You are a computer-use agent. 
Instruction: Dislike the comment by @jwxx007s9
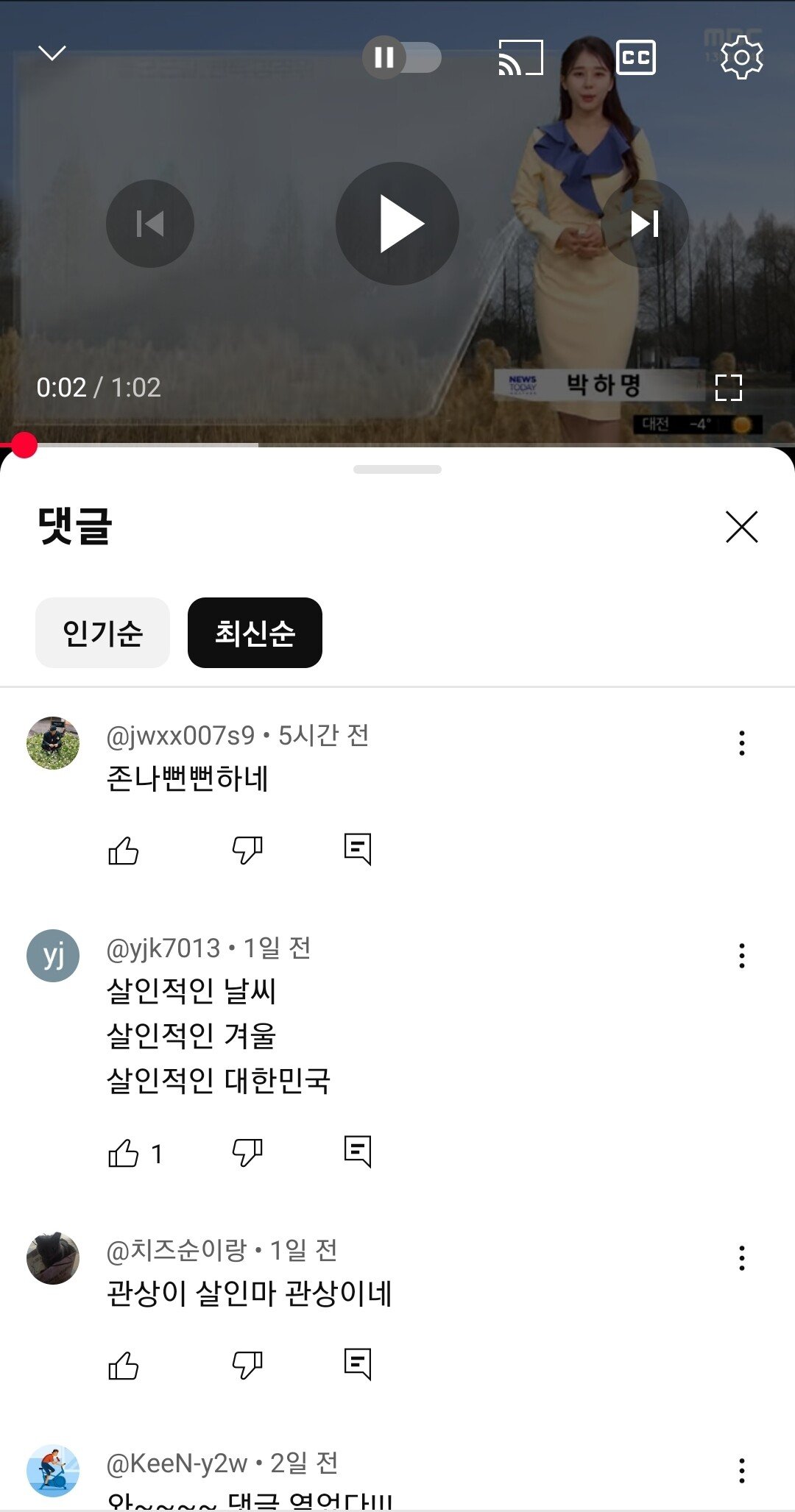[247, 851]
